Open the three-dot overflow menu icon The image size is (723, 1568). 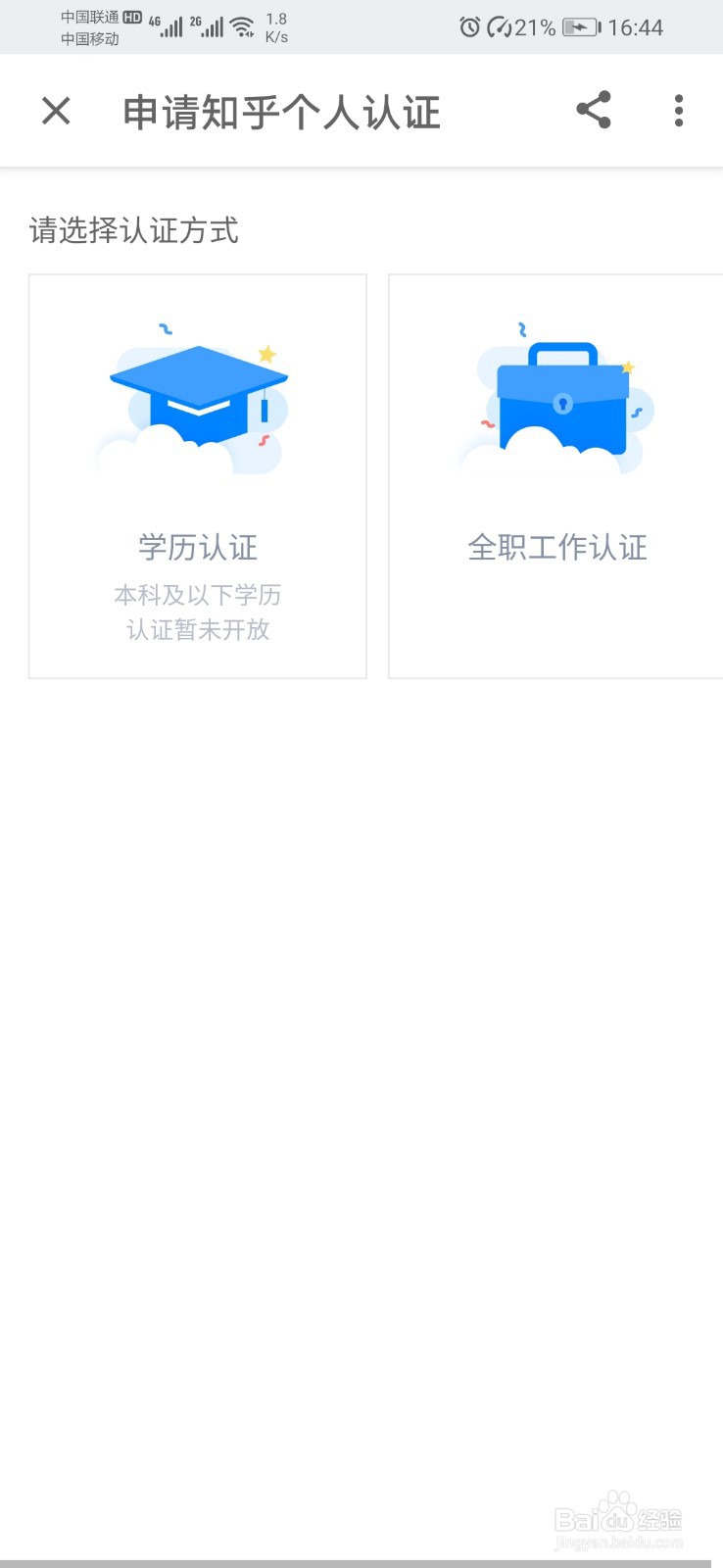pos(678,111)
